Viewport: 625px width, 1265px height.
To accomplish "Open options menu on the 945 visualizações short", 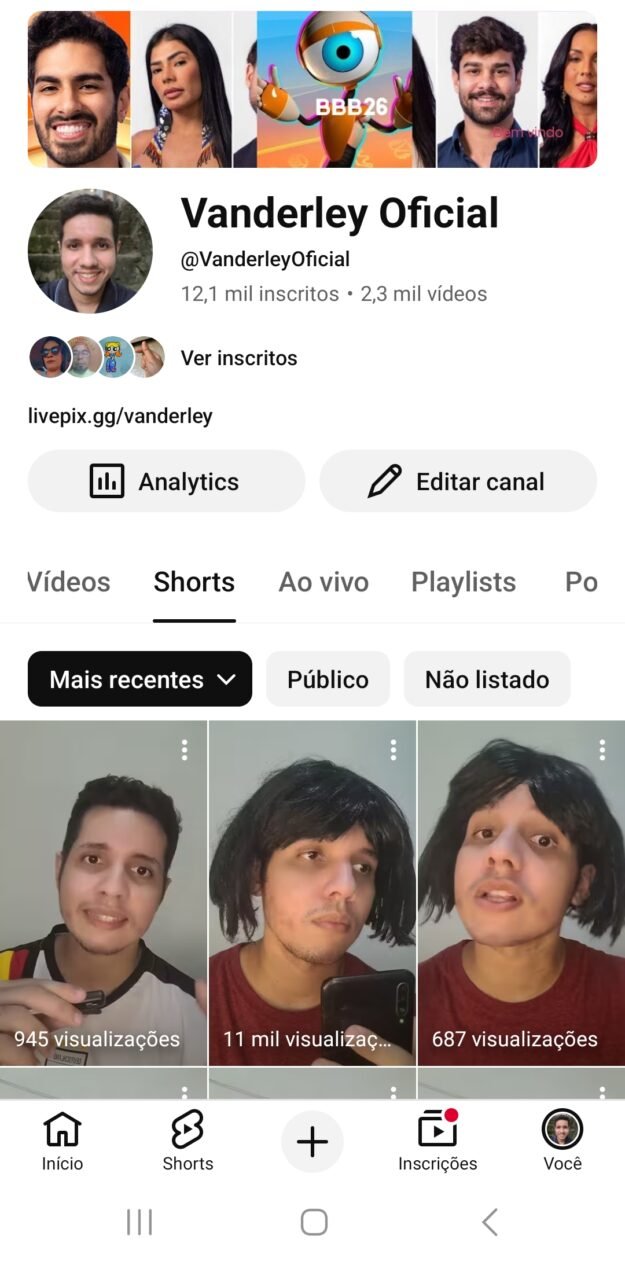I will tap(184, 750).
